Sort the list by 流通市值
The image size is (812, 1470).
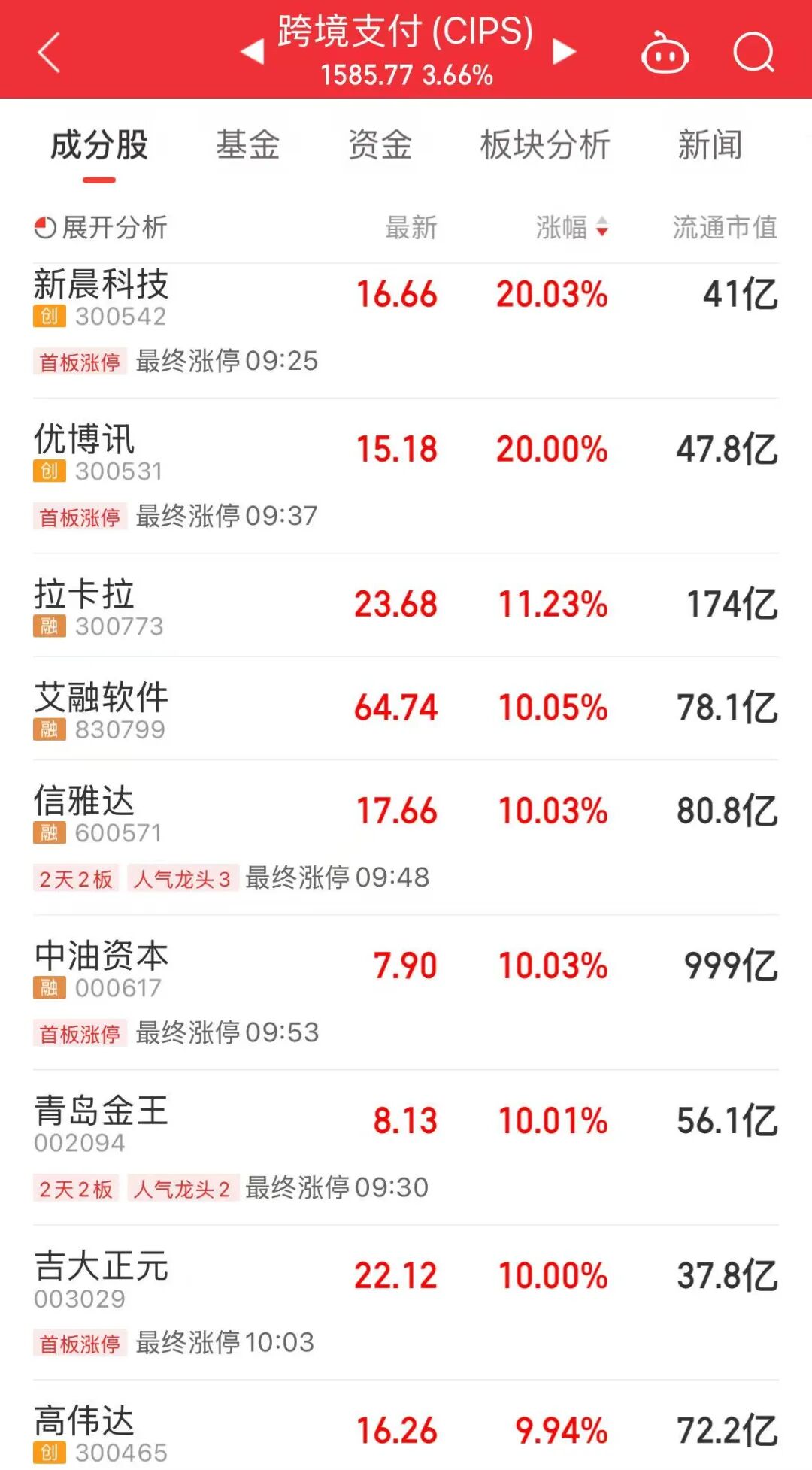pos(724,227)
